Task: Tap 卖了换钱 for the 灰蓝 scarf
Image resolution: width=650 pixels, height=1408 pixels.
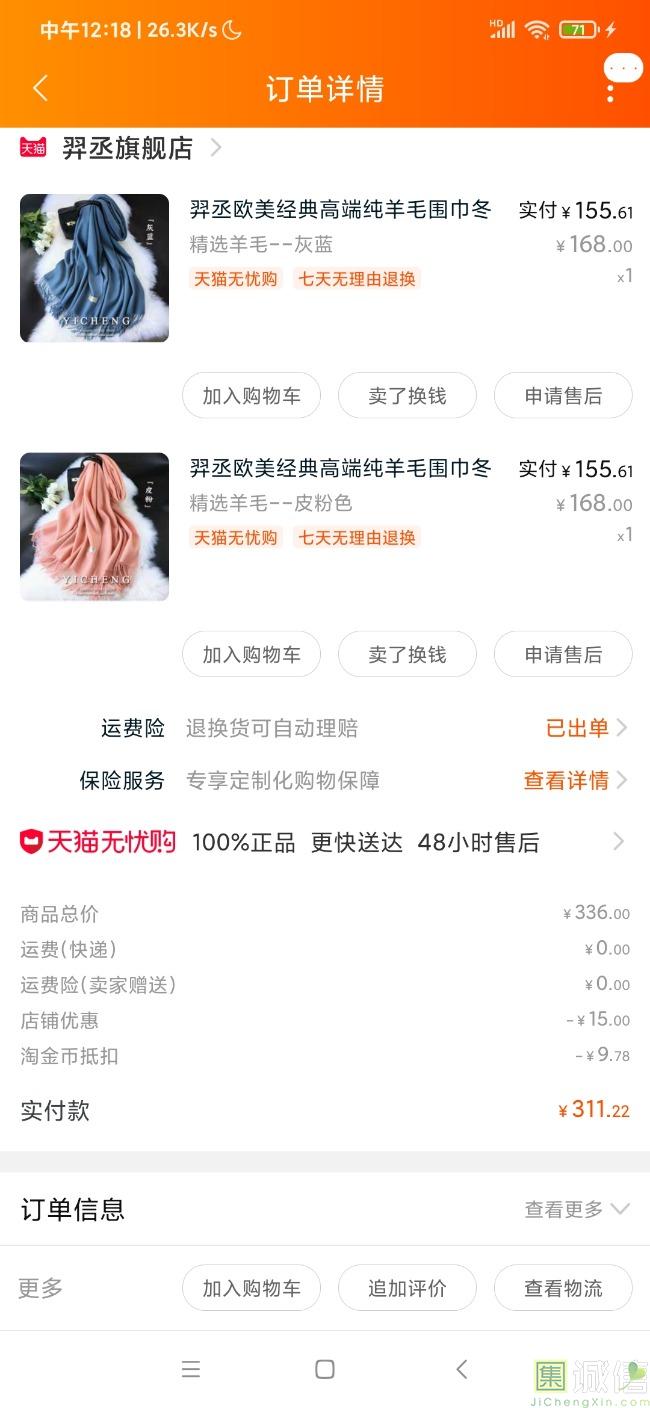Action: [407, 396]
